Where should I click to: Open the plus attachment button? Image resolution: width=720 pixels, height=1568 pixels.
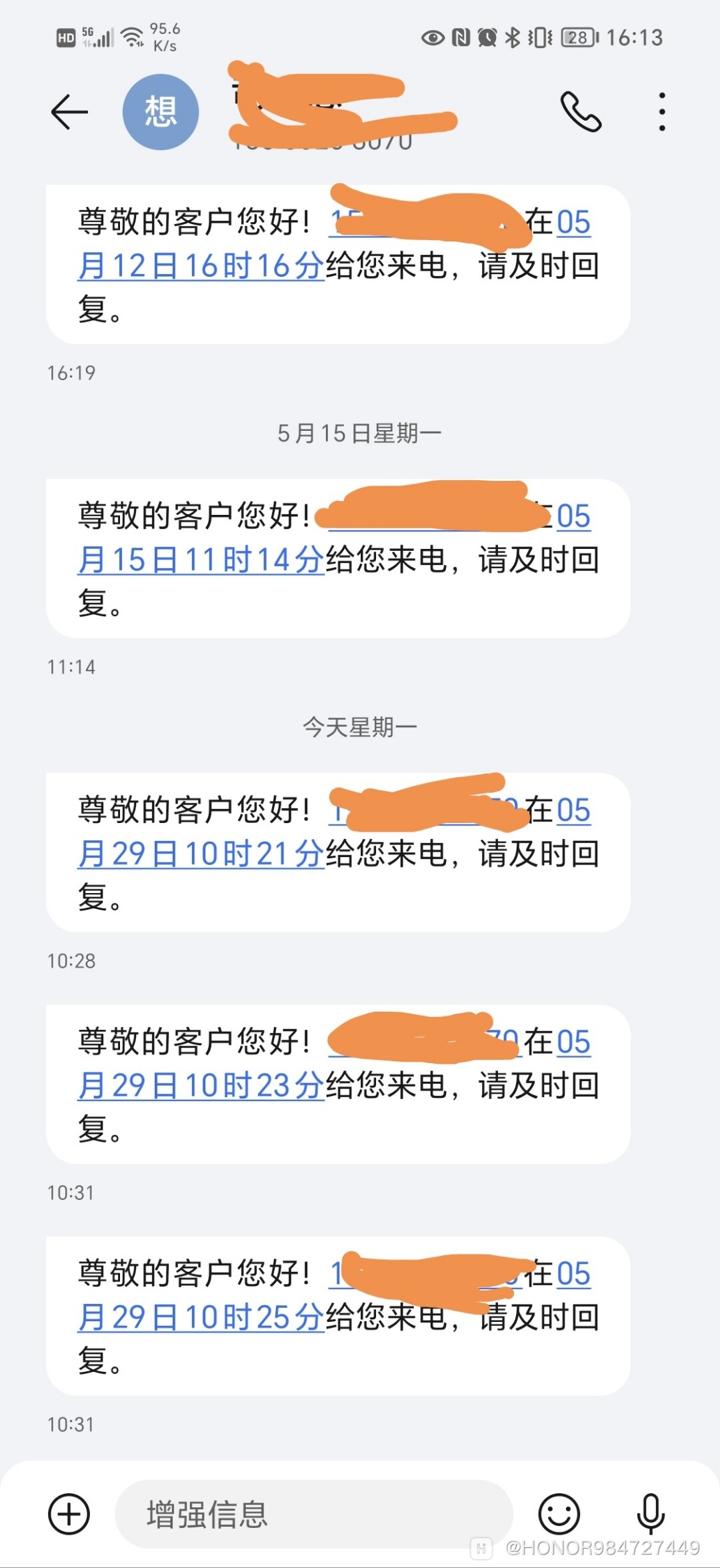pos(69,1514)
